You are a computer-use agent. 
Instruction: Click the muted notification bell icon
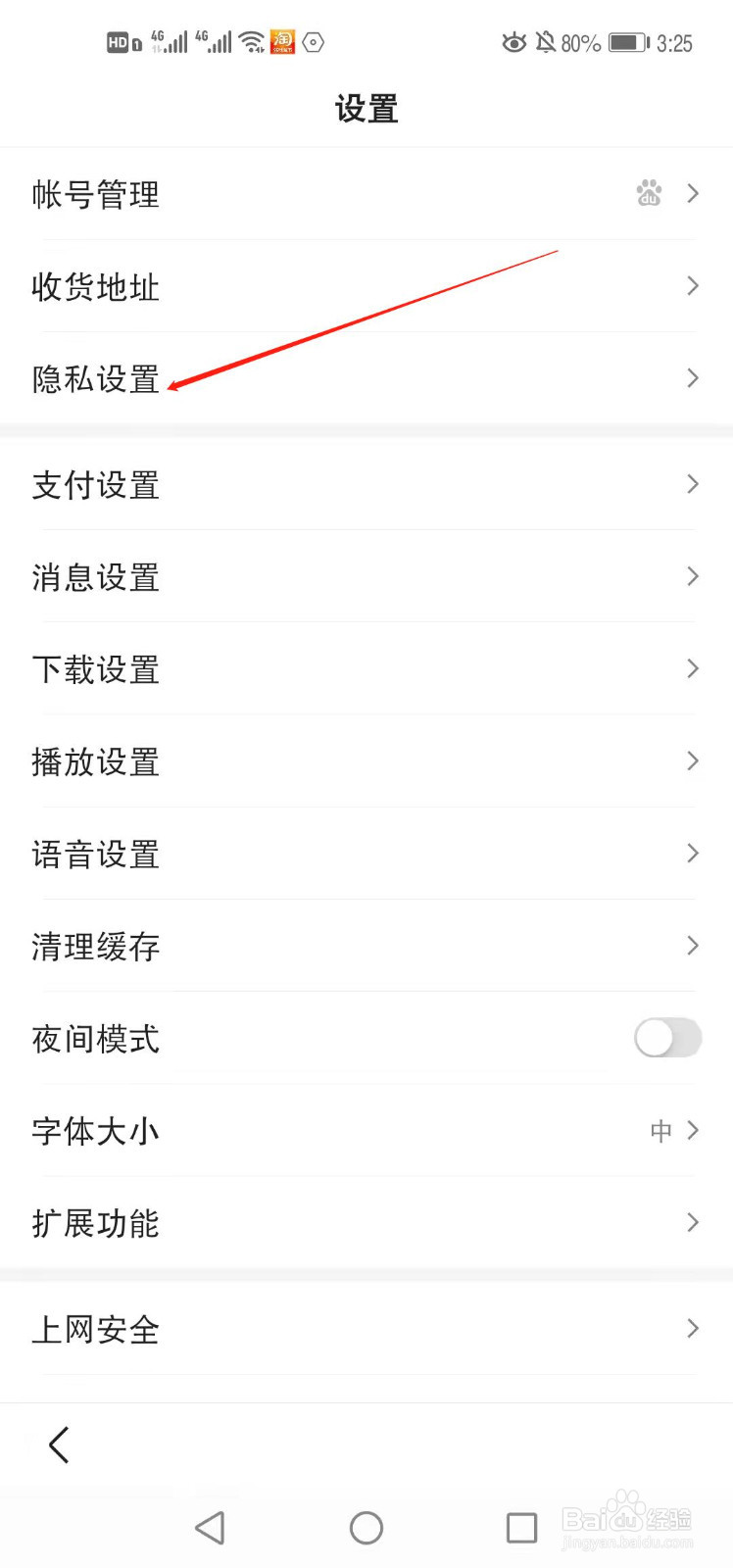point(546,42)
